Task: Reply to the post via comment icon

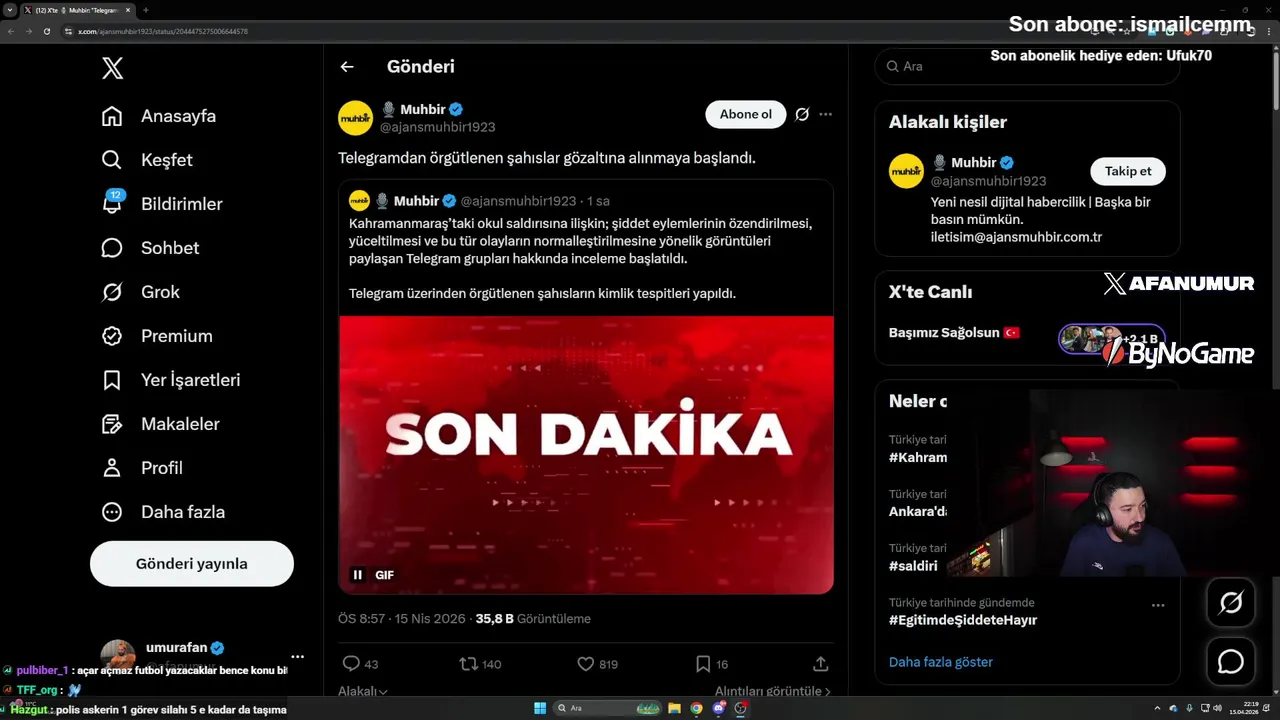Action: 351,664
